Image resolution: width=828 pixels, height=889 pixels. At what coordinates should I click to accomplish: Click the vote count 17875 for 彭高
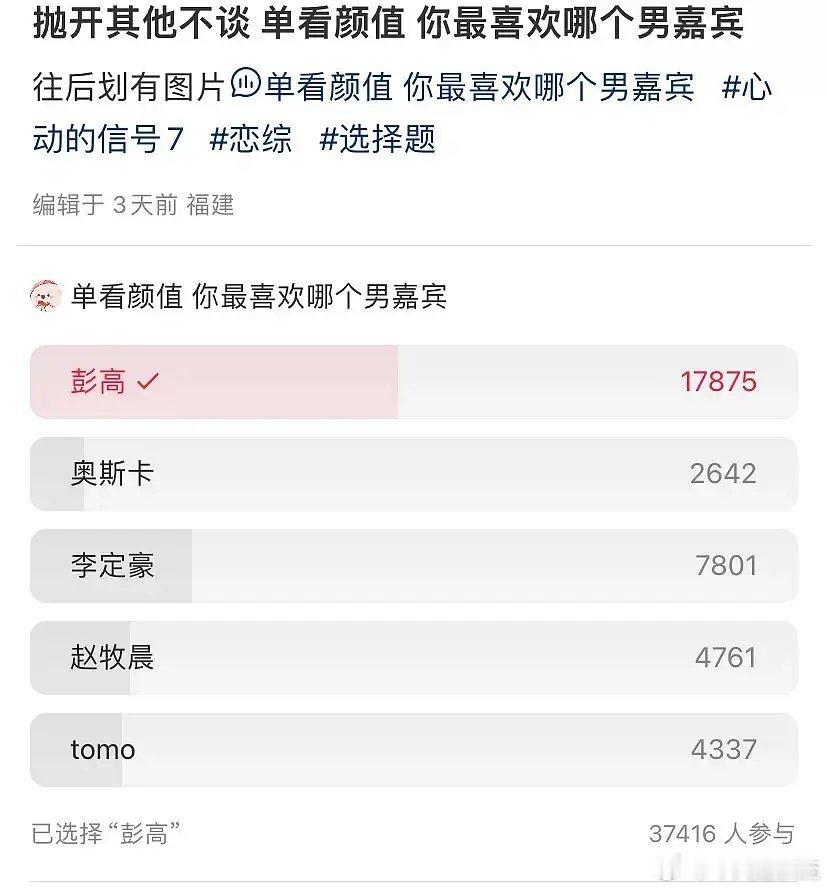(717, 381)
